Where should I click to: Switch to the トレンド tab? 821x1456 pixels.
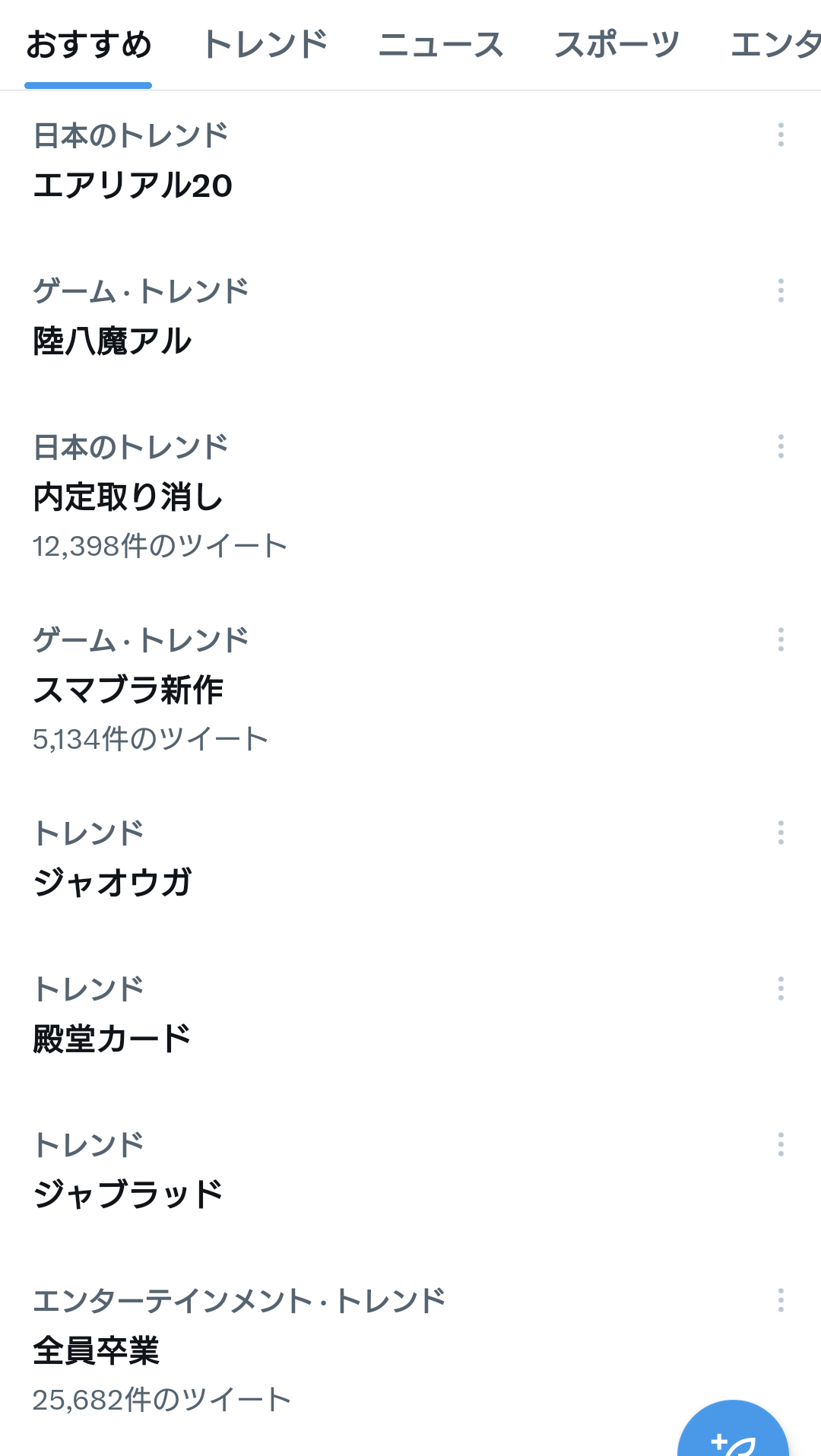pyautogui.click(x=265, y=44)
